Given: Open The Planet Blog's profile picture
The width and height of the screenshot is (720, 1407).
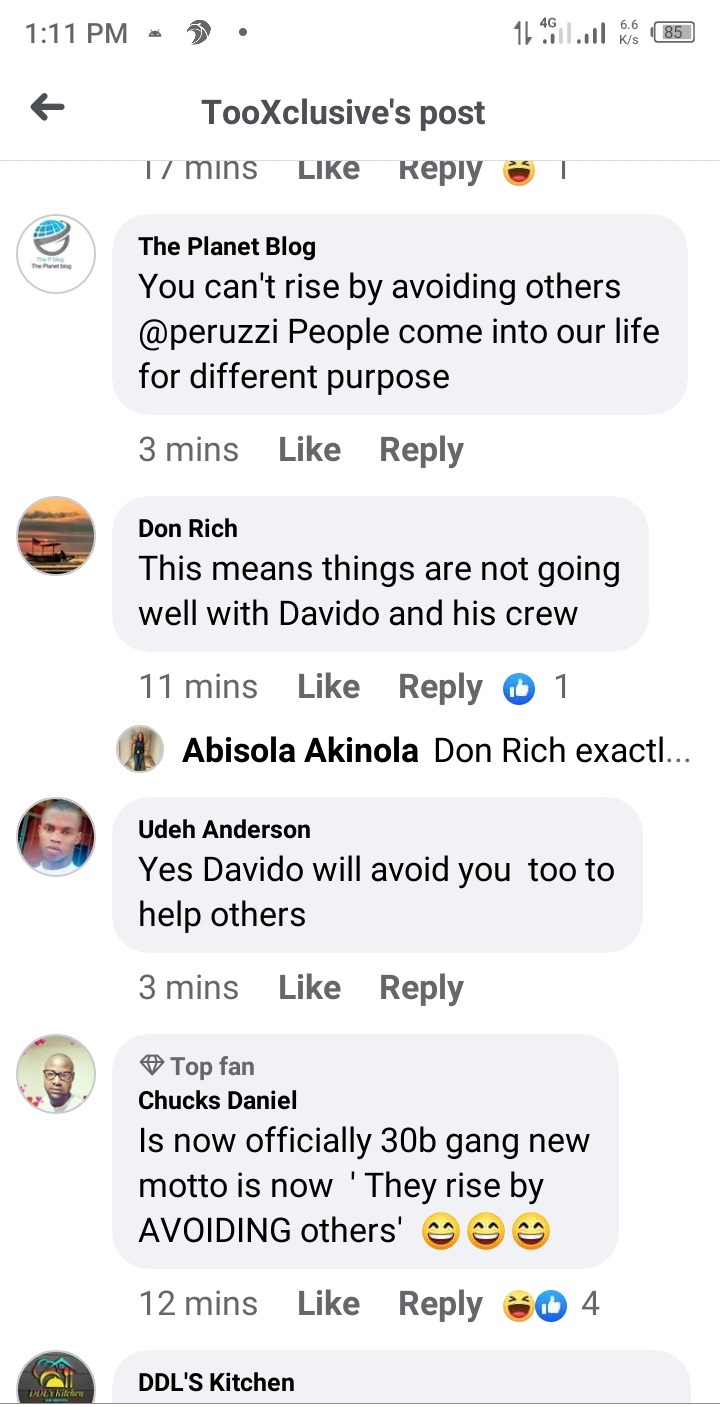Looking at the screenshot, I should 56,254.
